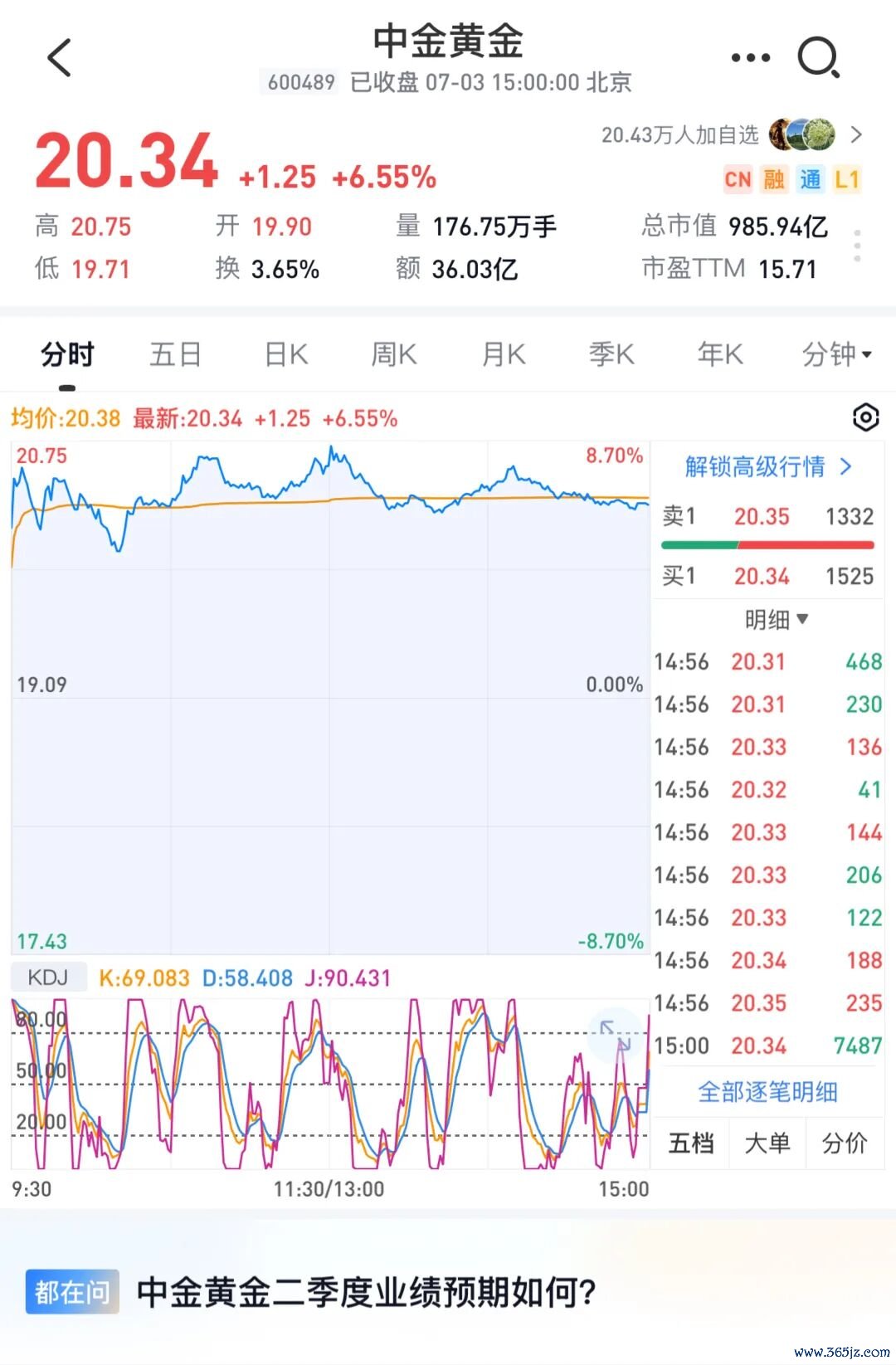896x1365 pixels.
Task: Open the search magnifier icon
Action: tap(819, 58)
